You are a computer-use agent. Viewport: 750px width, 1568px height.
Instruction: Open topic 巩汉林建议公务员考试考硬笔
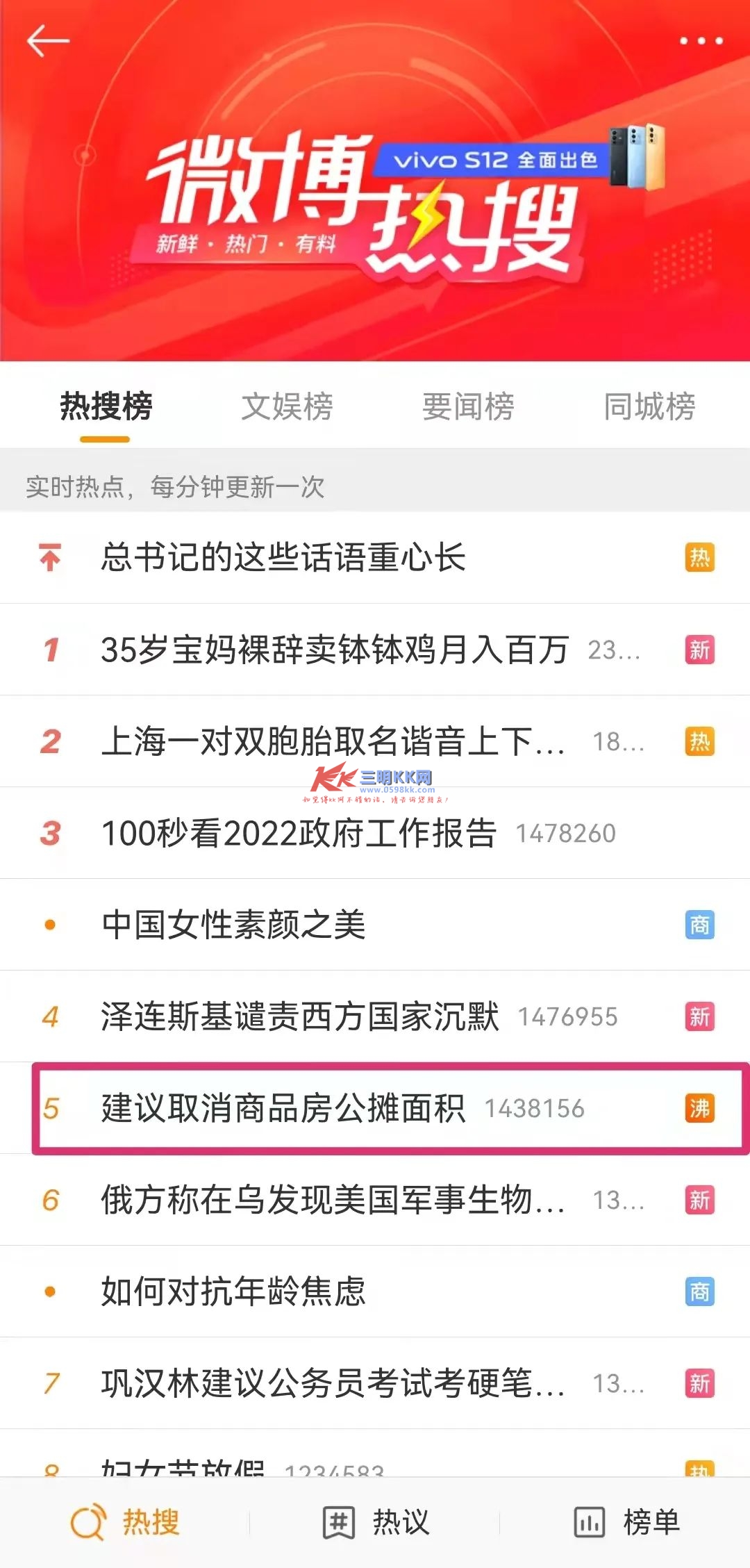tap(333, 1384)
